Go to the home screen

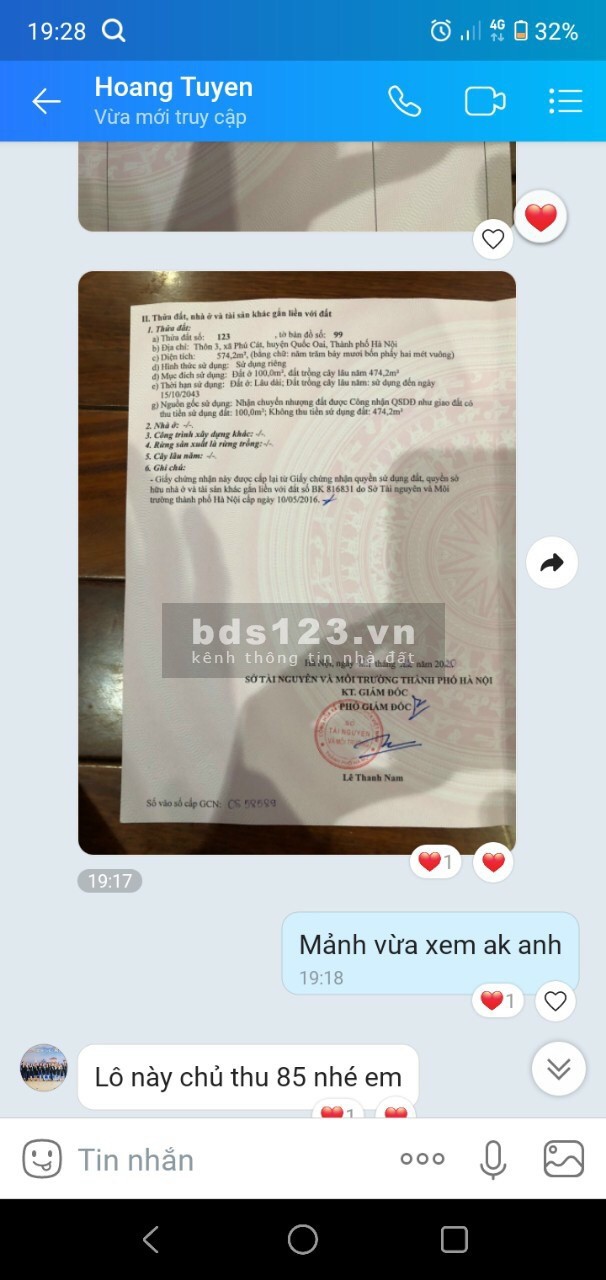pos(303,1240)
